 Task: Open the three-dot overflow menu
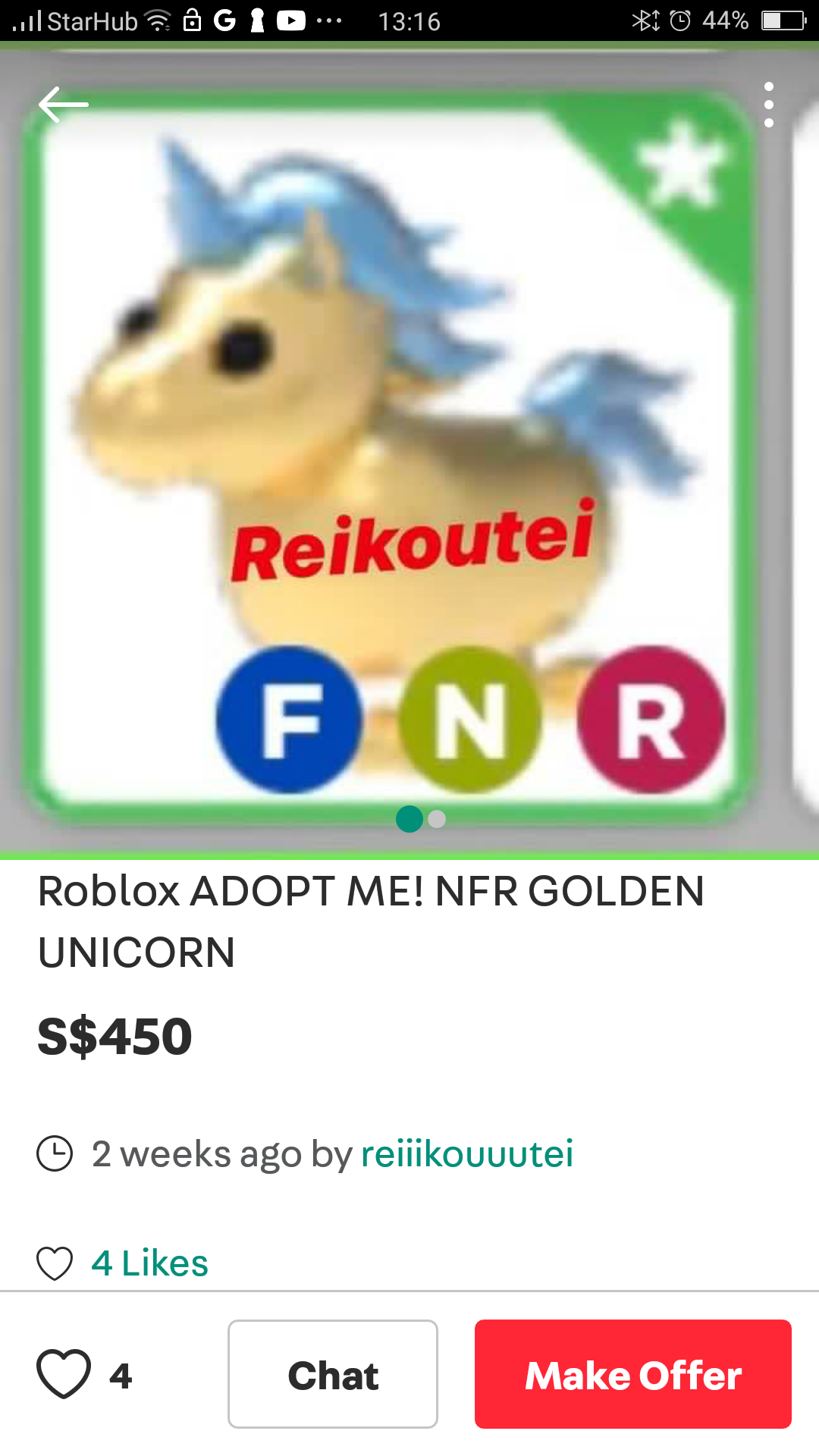pyautogui.click(x=768, y=105)
